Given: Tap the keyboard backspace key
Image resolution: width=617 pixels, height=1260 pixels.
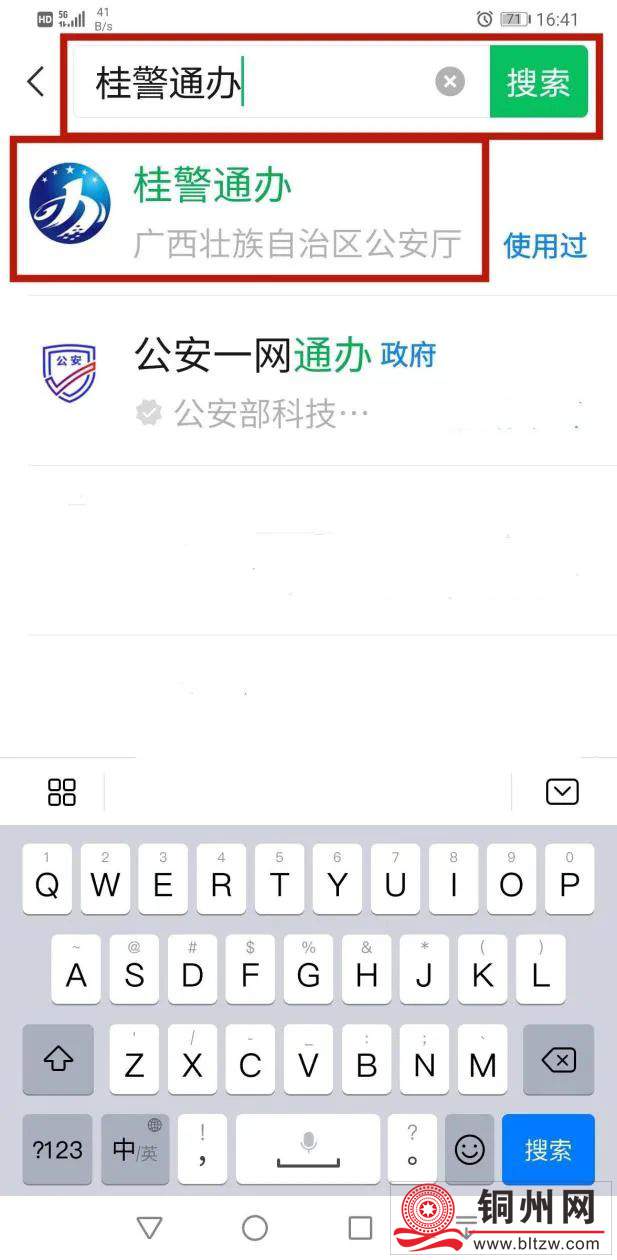Looking at the screenshot, I should coord(557,1060).
